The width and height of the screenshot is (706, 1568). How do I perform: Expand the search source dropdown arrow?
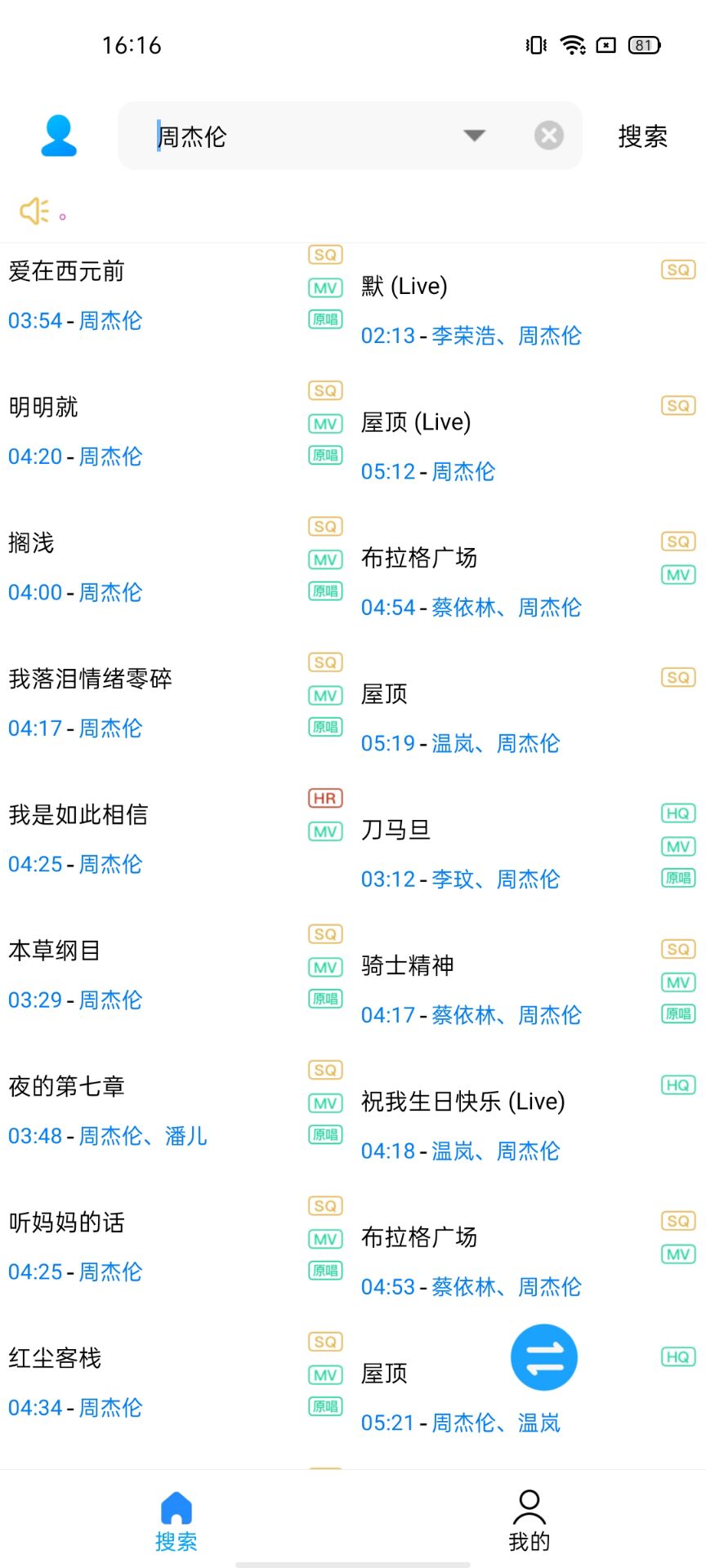(x=474, y=136)
